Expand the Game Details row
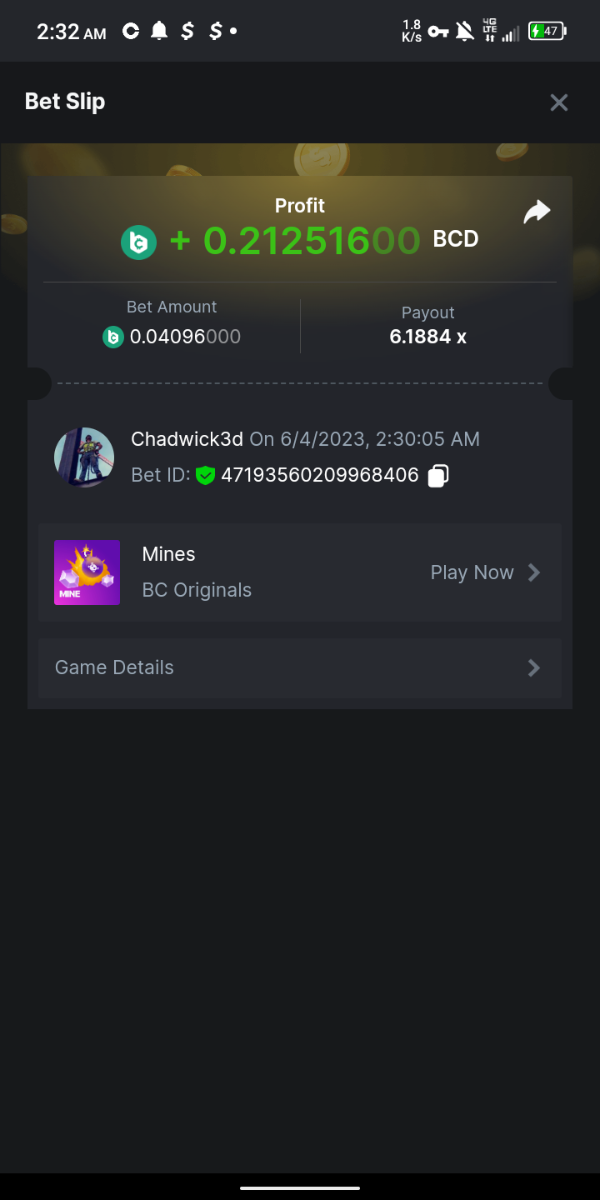Image resolution: width=600 pixels, height=1200 pixels. tap(300, 667)
